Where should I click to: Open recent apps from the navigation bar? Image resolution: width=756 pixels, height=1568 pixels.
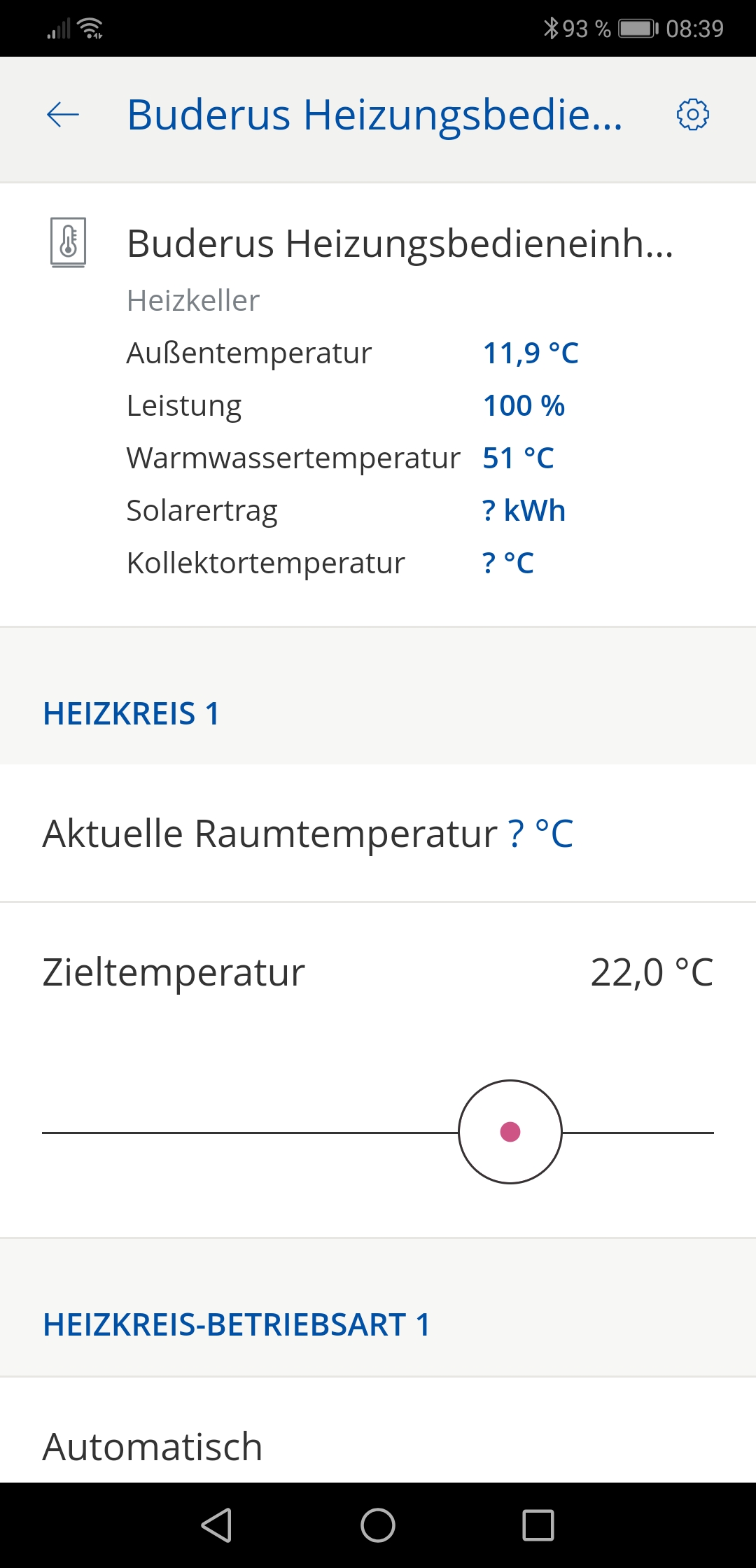[x=538, y=1525]
